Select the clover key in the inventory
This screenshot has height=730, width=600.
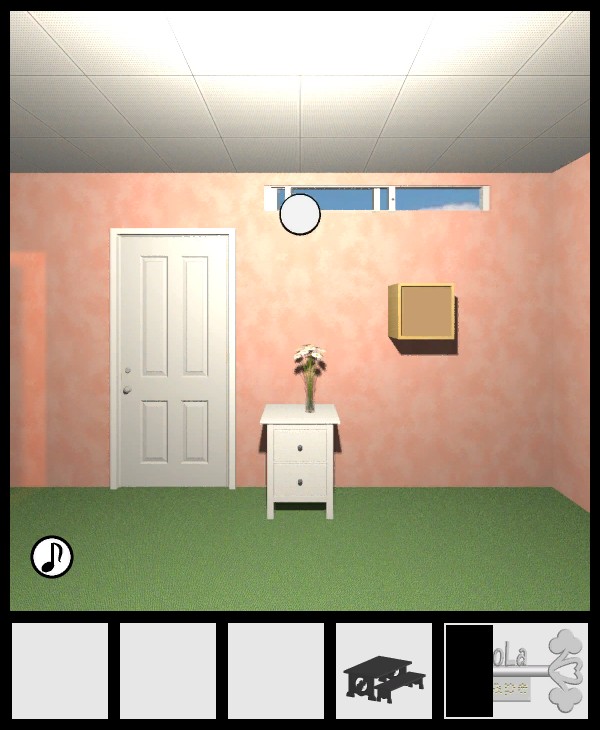[x=538, y=670]
